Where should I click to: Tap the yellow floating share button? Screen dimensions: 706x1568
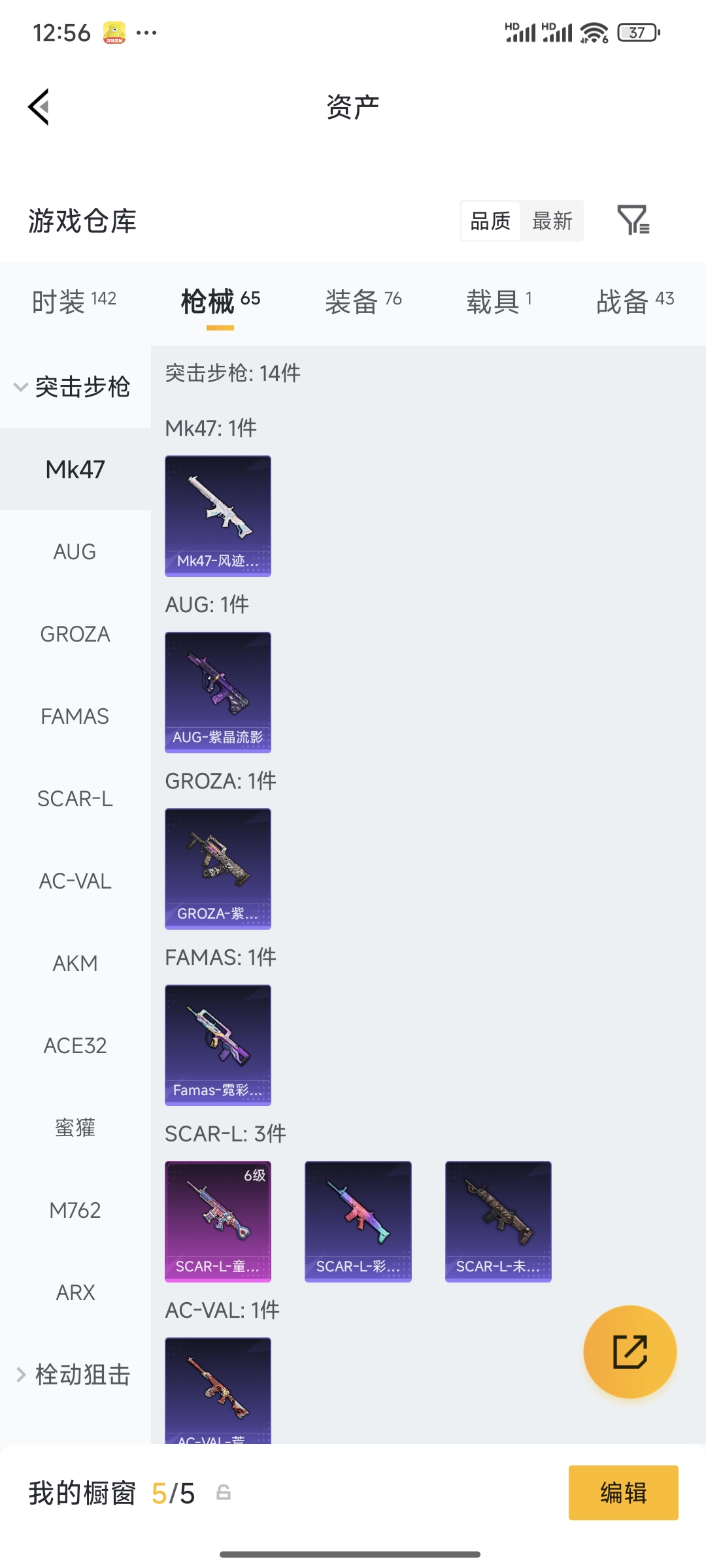(630, 1352)
